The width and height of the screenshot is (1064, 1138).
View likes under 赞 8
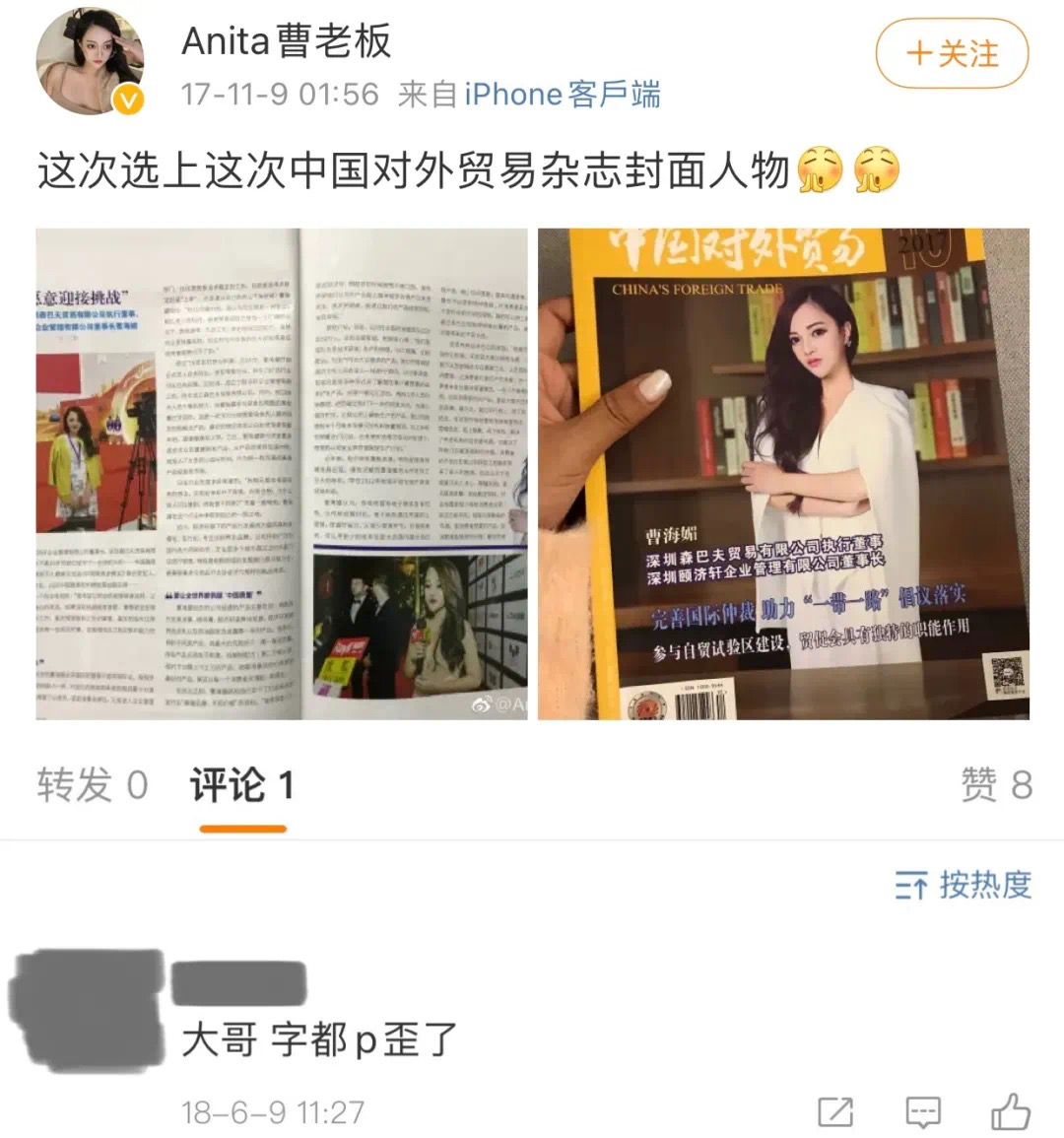pyautogui.click(x=995, y=785)
